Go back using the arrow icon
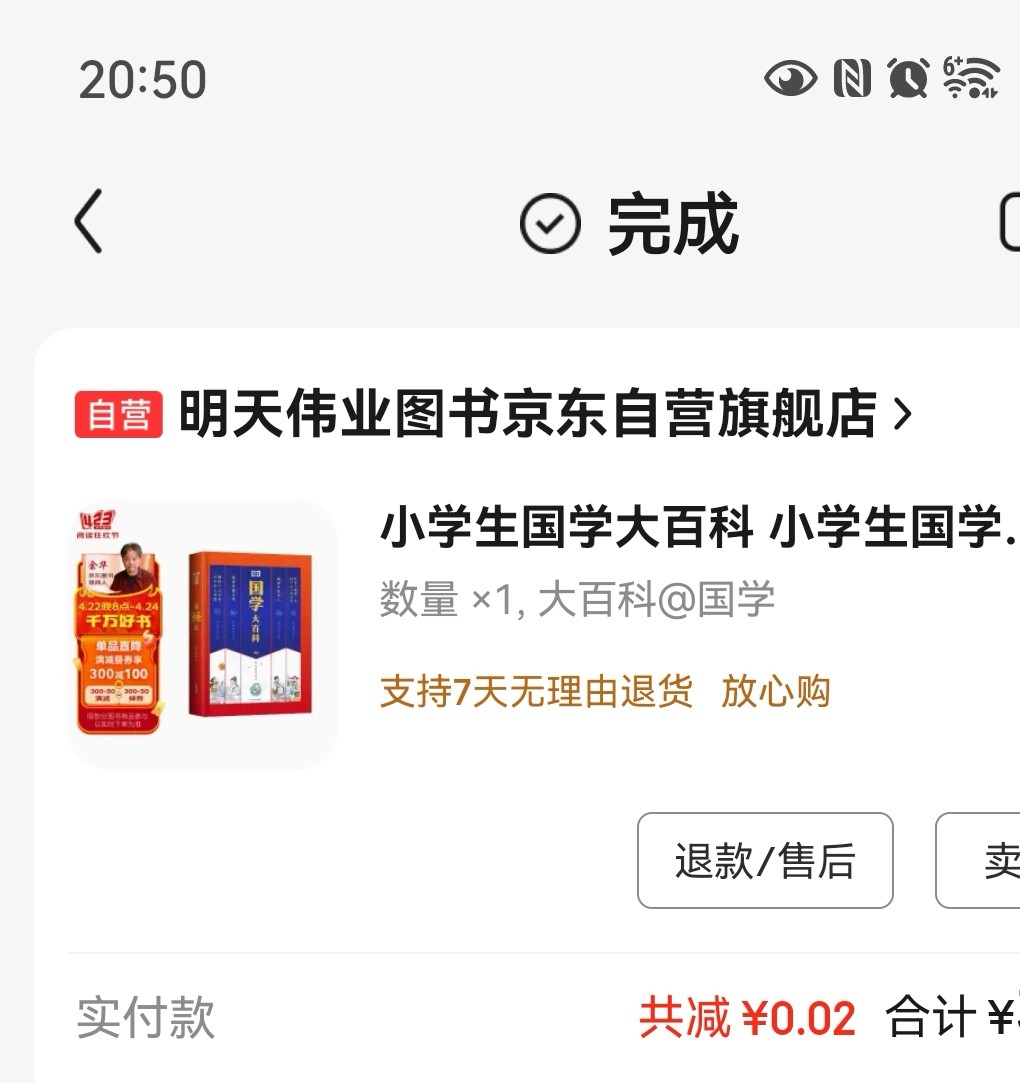The image size is (1020, 1083). click(89, 222)
